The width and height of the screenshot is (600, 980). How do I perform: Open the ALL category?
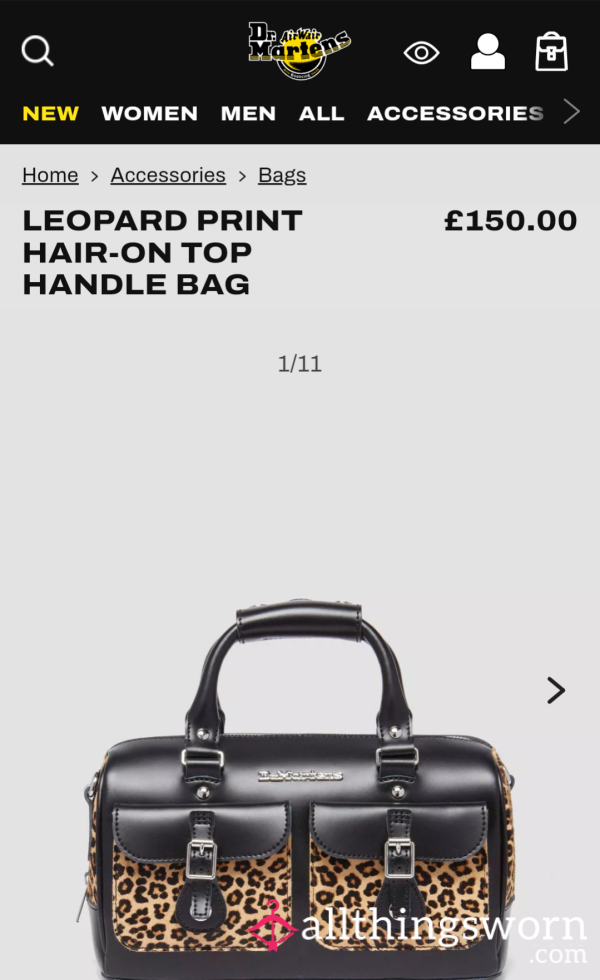click(x=321, y=113)
